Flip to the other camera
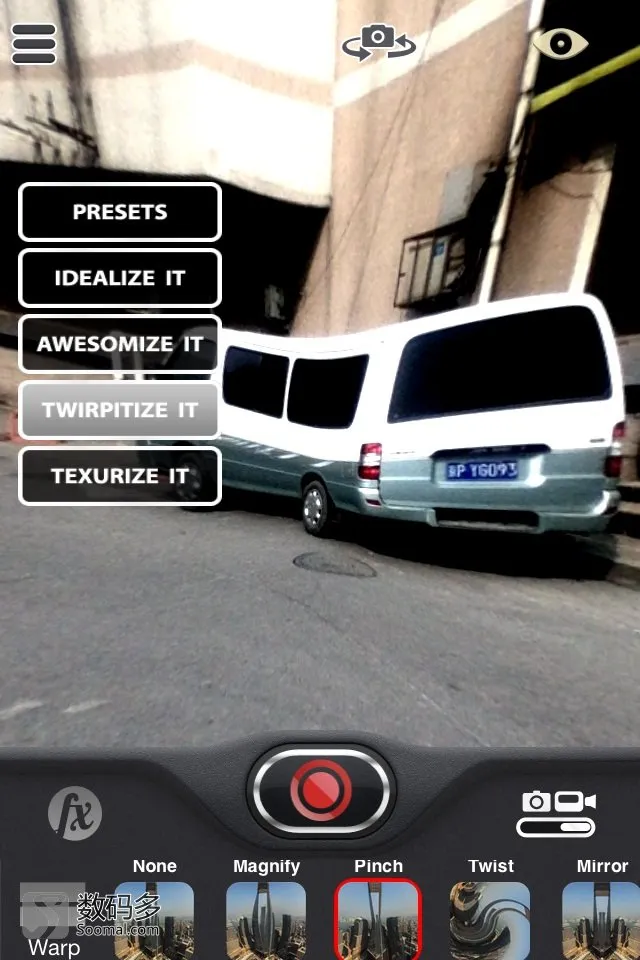Viewport: 640px width, 960px height. click(x=378, y=43)
